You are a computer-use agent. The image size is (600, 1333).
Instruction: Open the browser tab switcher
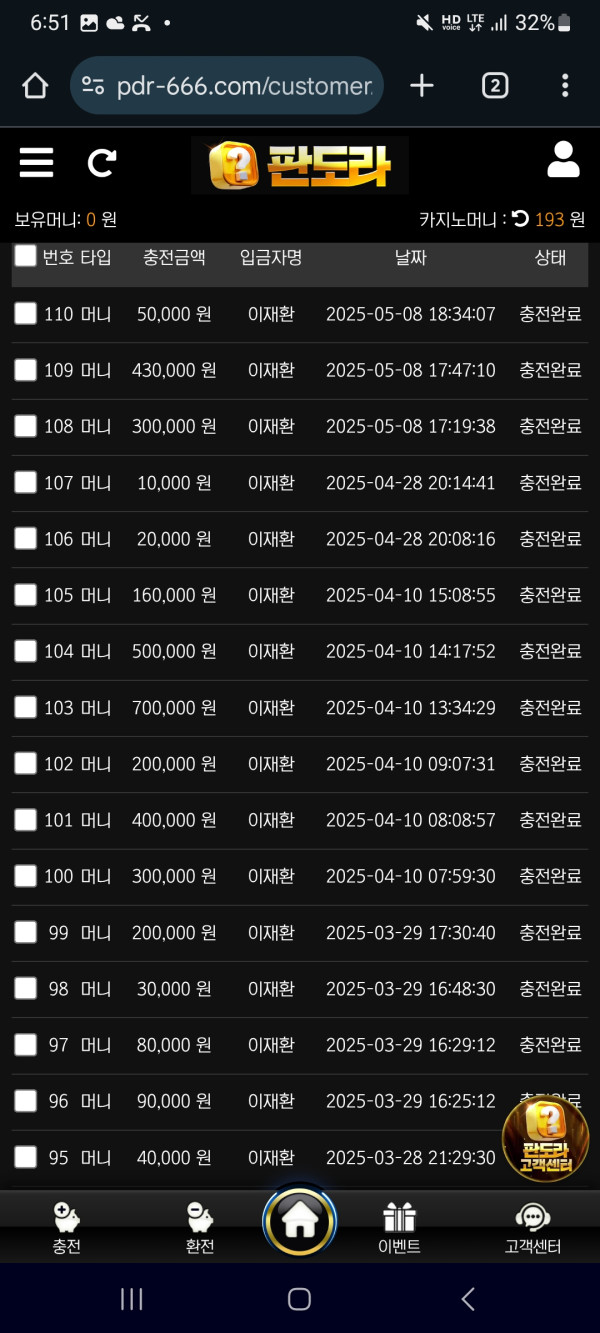(x=494, y=86)
